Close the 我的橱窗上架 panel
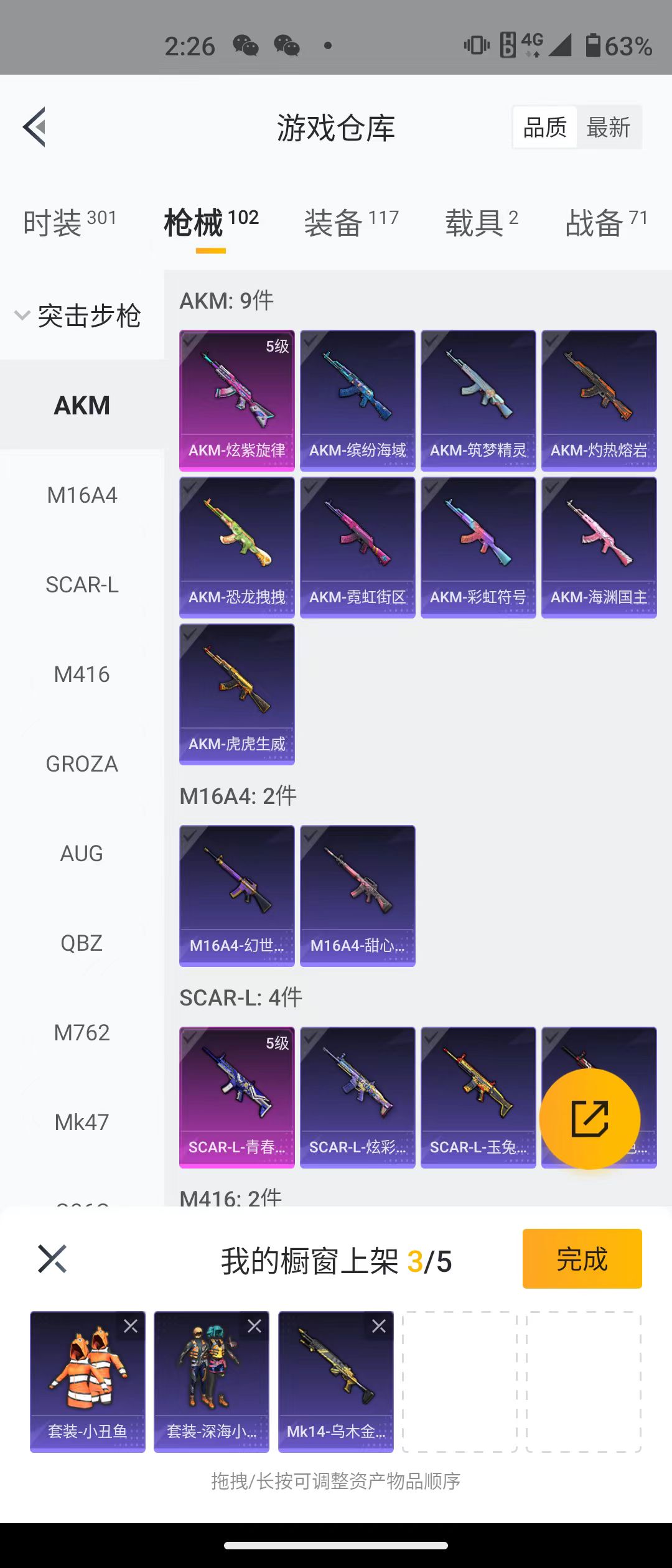This screenshot has height=1568, width=672. coord(52,1259)
